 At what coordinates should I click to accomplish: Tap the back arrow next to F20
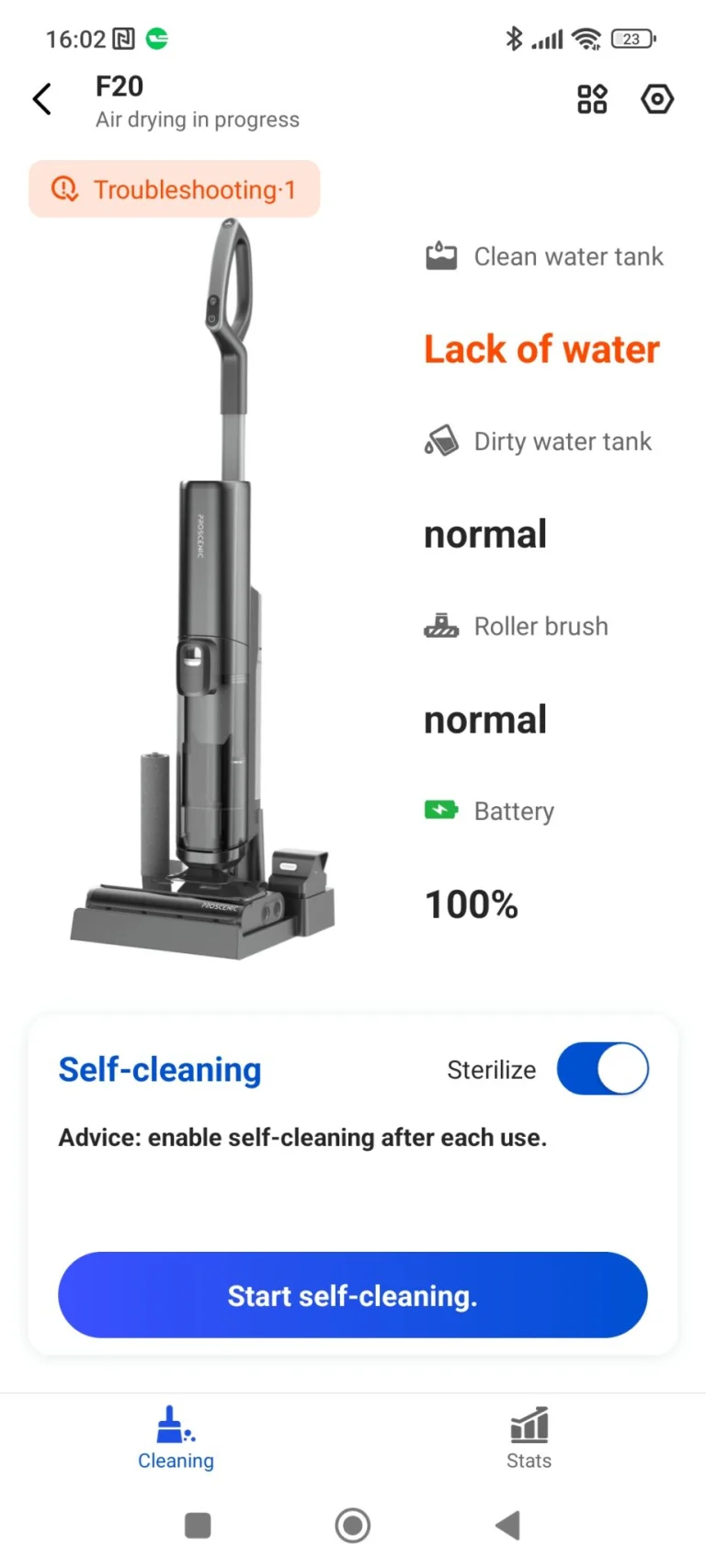[41, 98]
